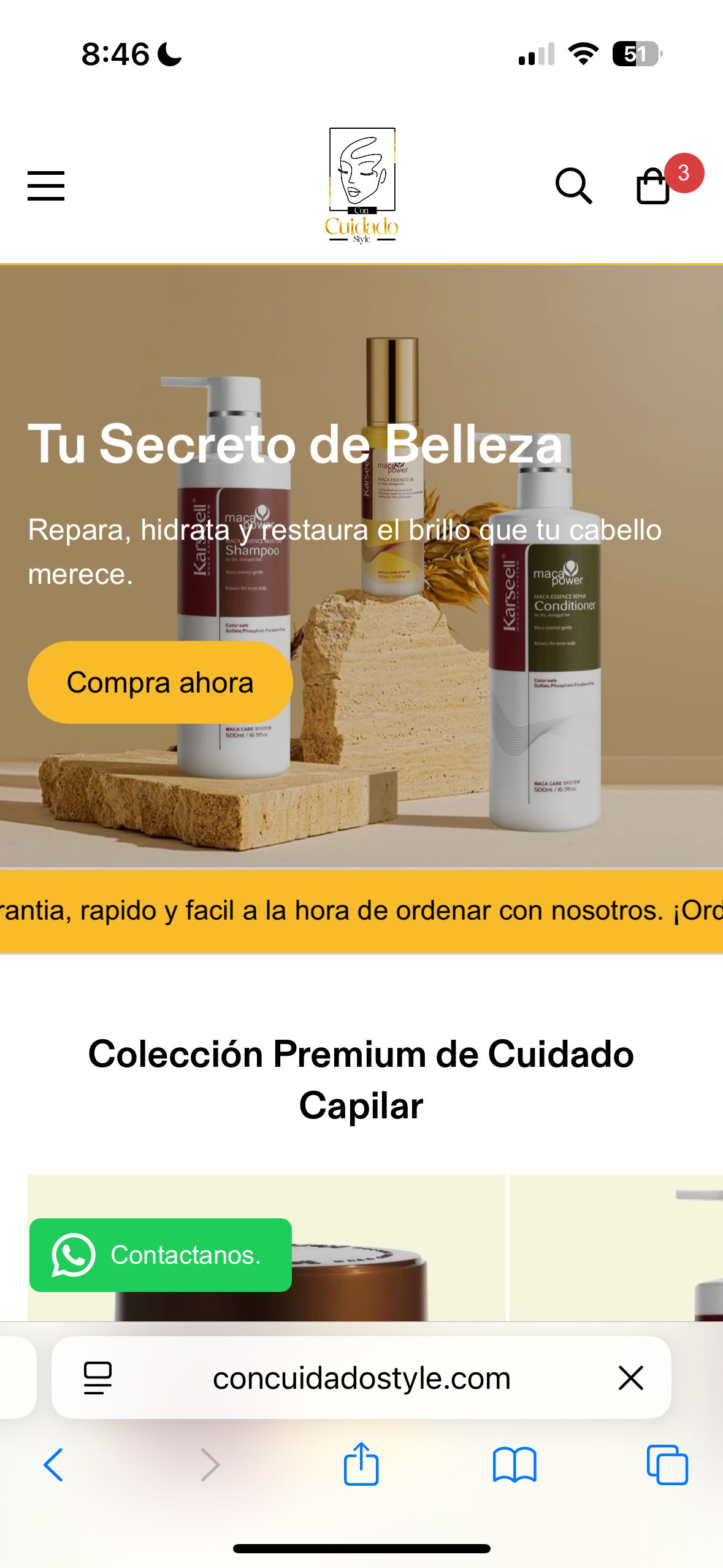Go back to the previous page
The image size is (723, 1568).
pos(54,1465)
